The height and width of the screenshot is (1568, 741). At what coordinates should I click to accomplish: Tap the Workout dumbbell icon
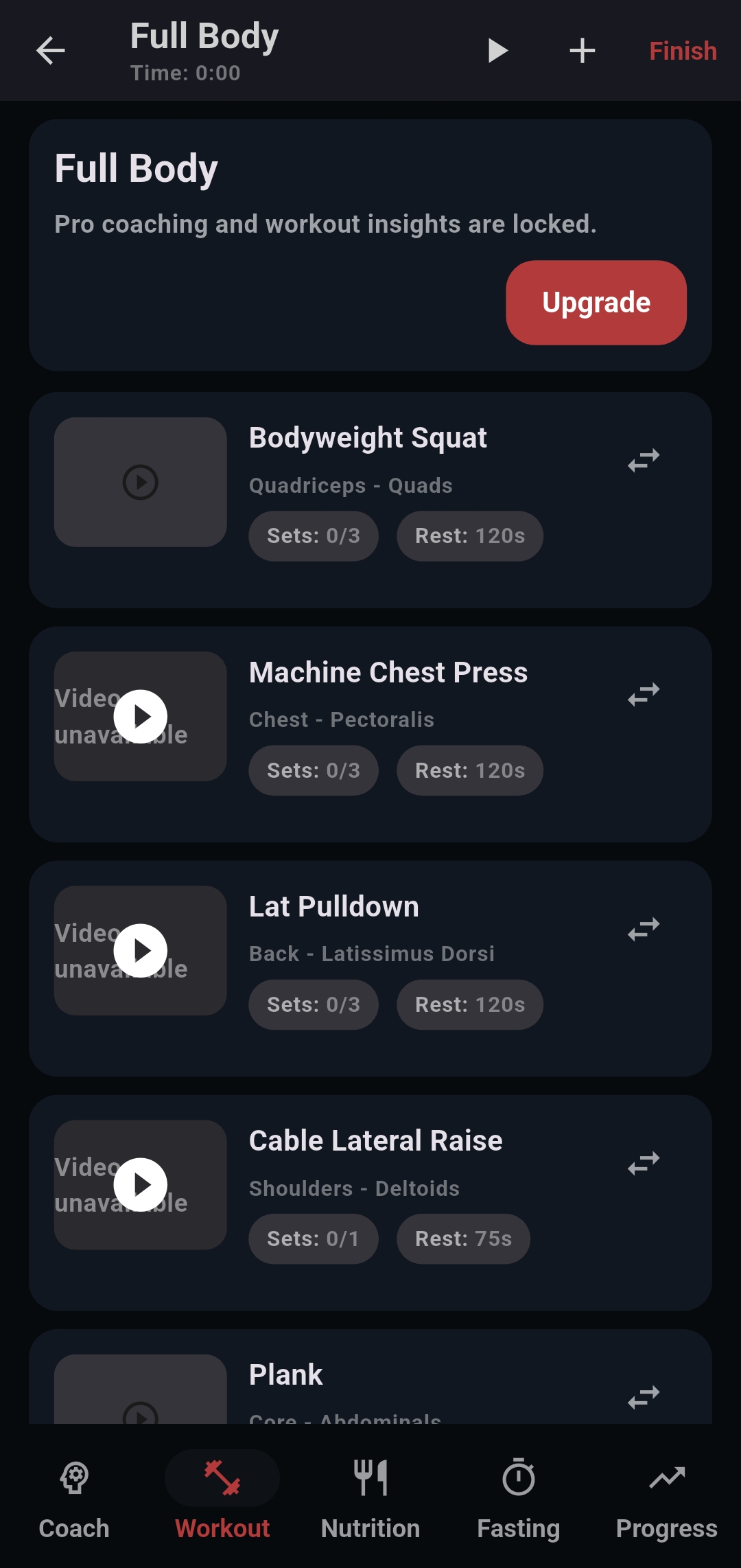coord(222,1477)
